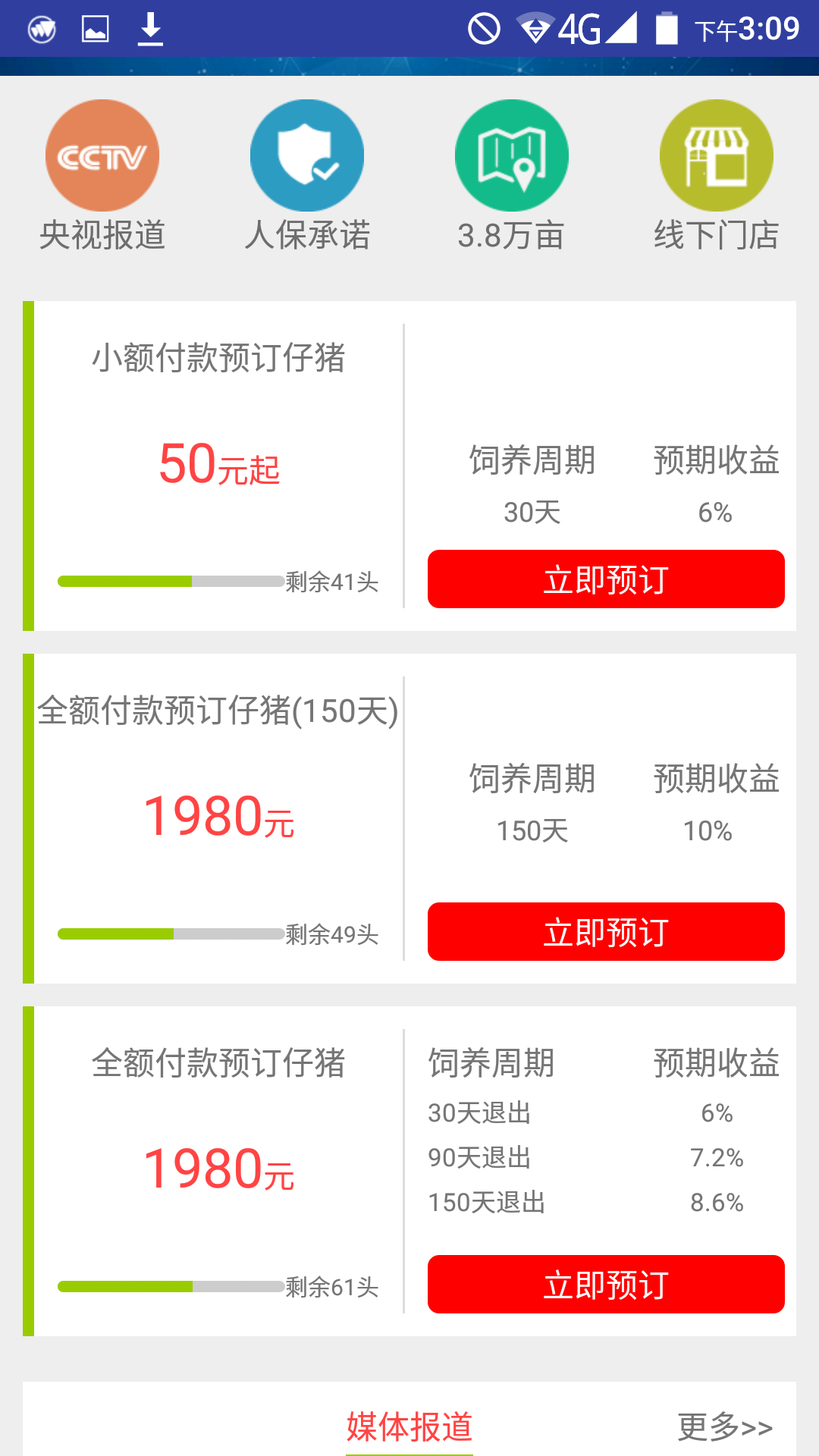Select the 媒体报道 tab
The image size is (819, 1456).
[x=408, y=1426]
